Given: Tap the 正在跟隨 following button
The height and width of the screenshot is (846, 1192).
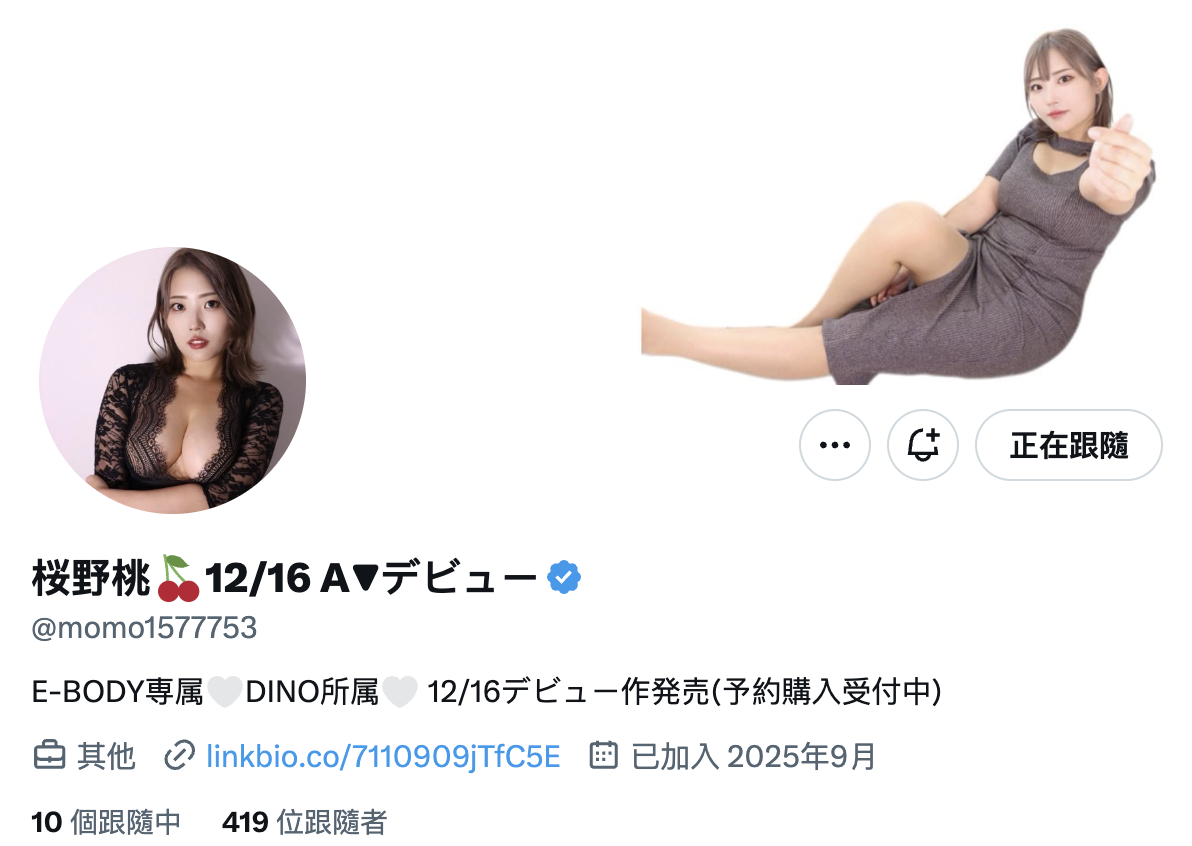Looking at the screenshot, I should [x=1068, y=445].
